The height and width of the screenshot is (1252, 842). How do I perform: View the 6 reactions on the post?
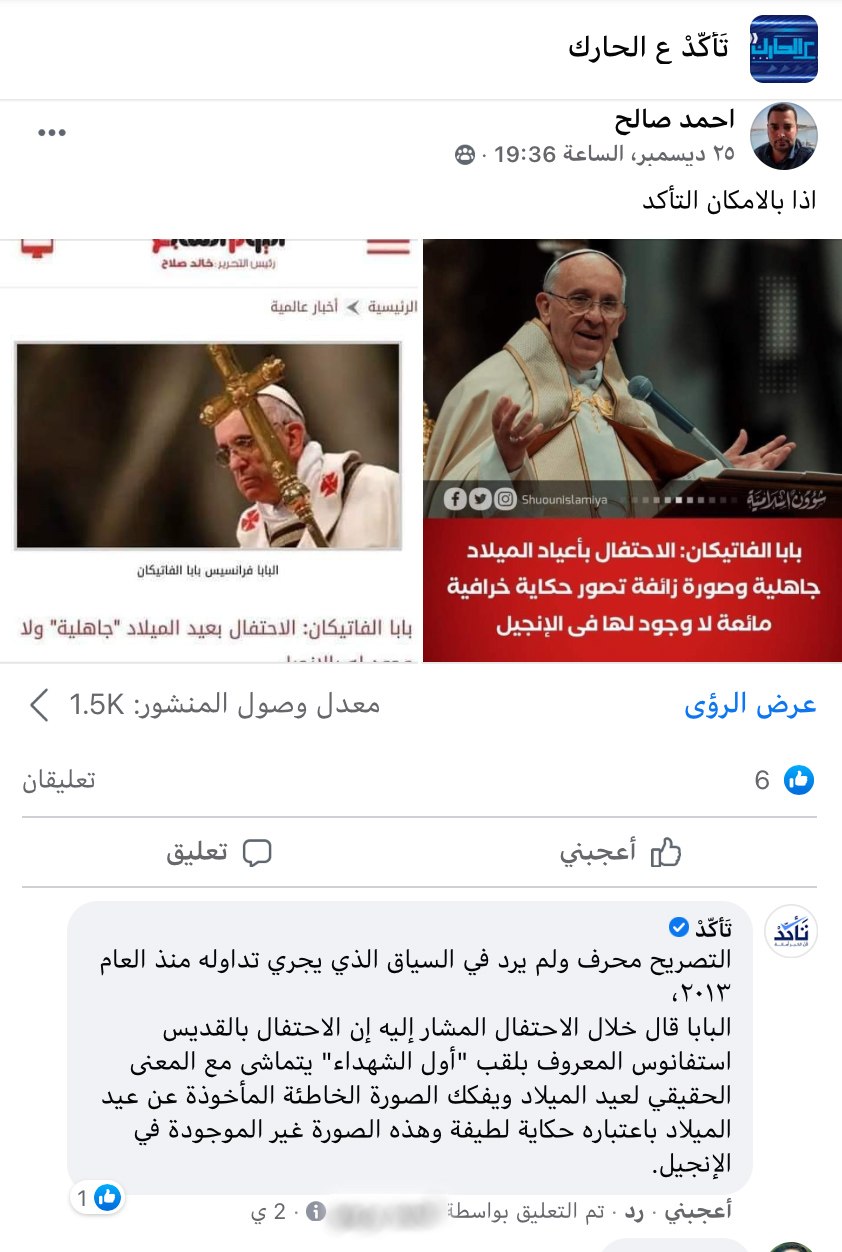(x=783, y=780)
